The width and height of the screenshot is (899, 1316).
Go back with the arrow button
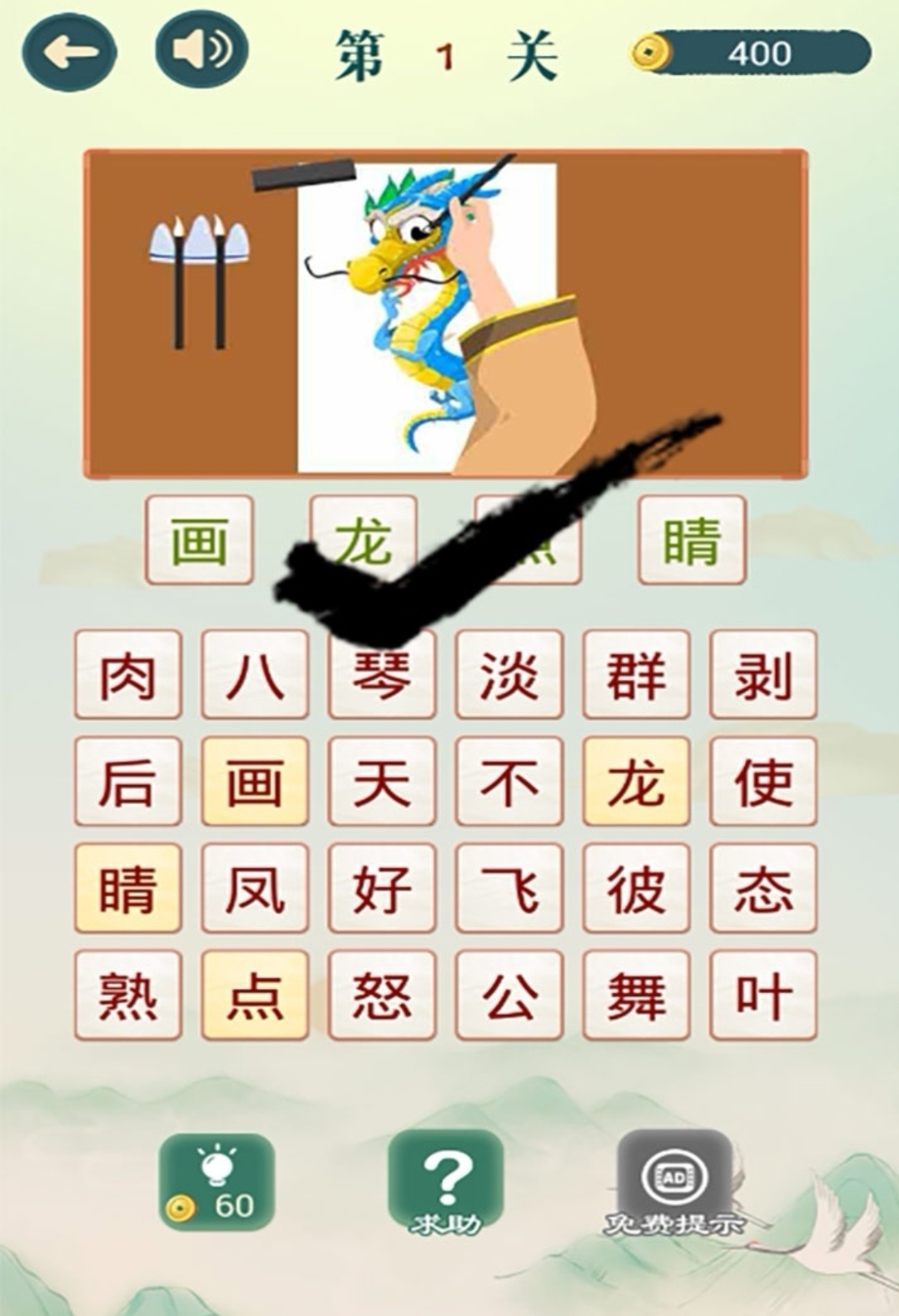tap(69, 53)
